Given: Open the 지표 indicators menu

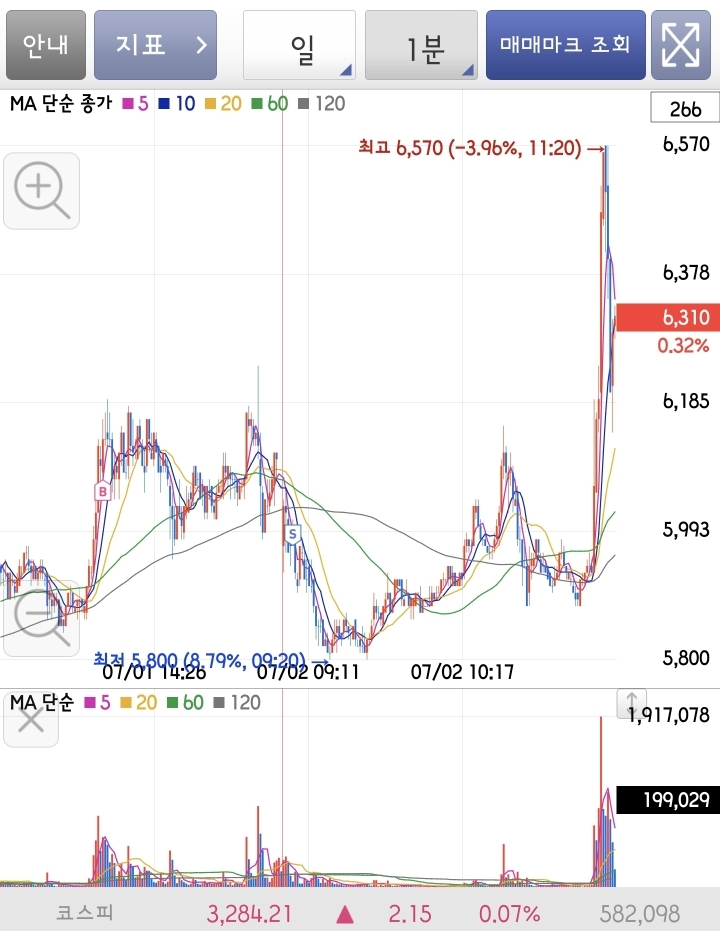Looking at the screenshot, I should [156, 45].
